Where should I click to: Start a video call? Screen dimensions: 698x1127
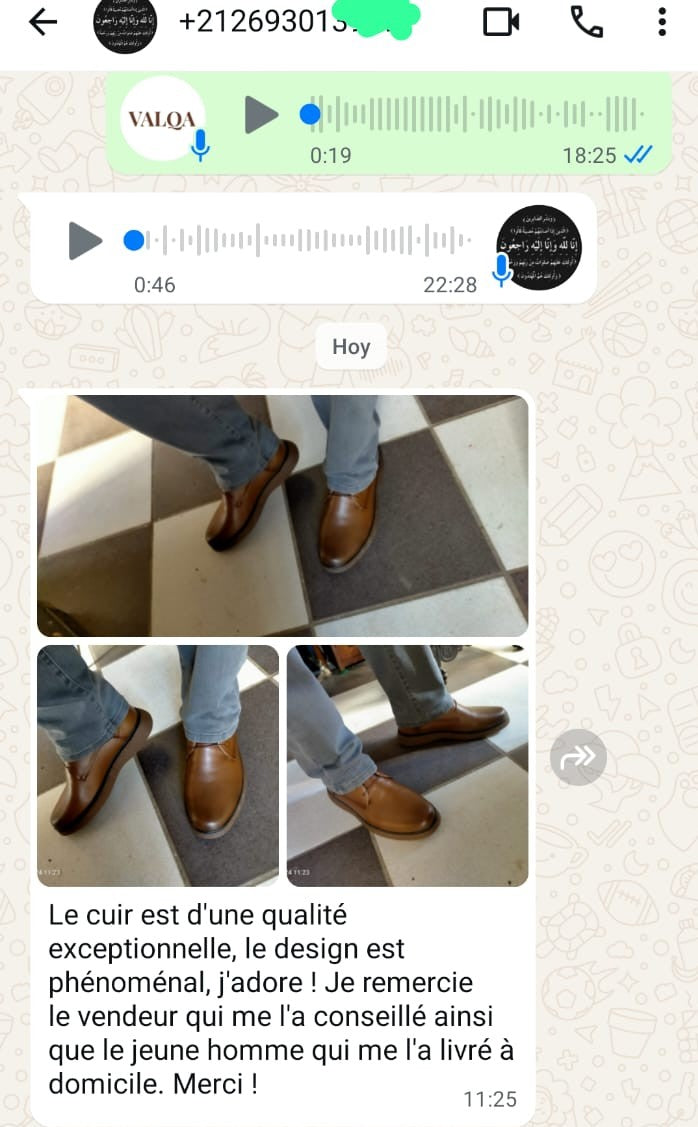(x=501, y=22)
